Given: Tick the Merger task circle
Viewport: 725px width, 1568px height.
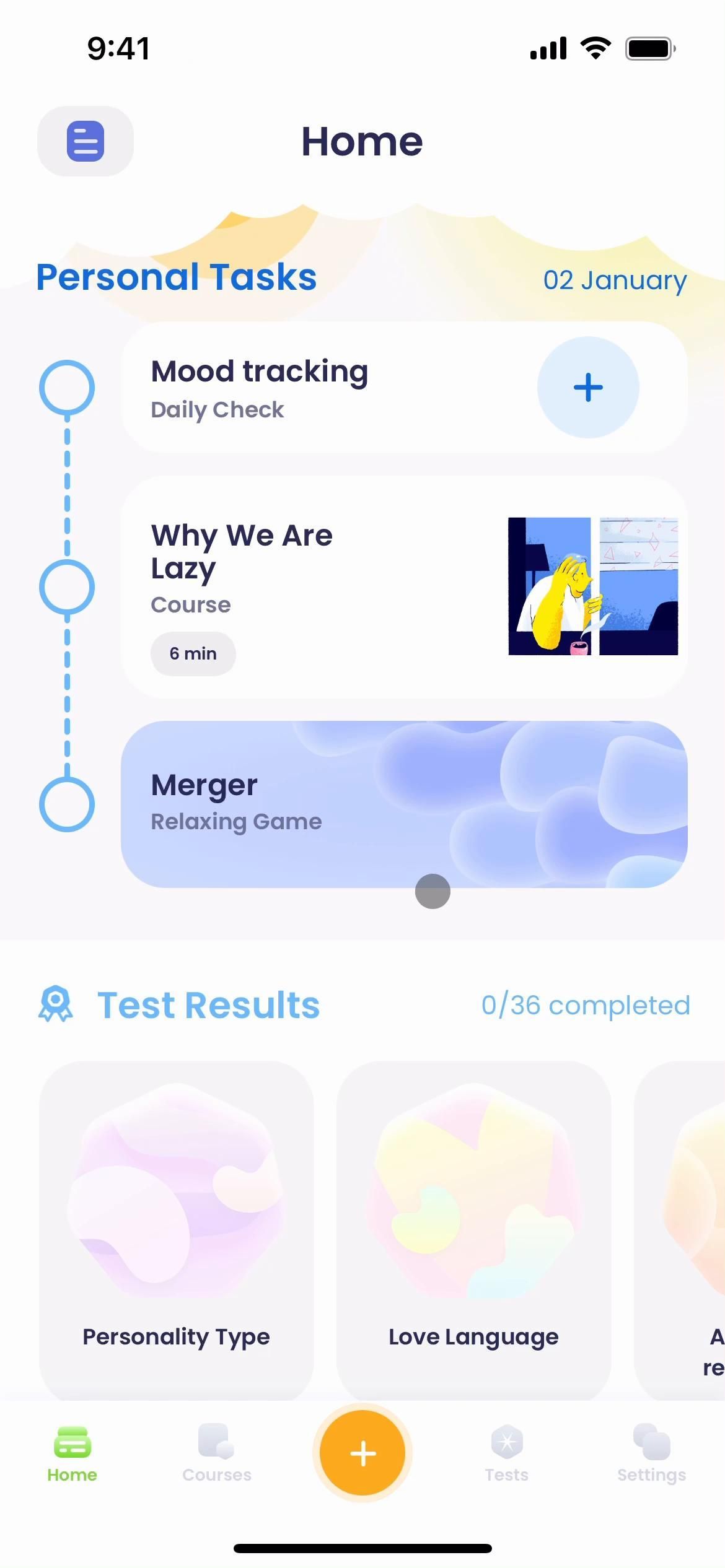Looking at the screenshot, I should coord(67,804).
